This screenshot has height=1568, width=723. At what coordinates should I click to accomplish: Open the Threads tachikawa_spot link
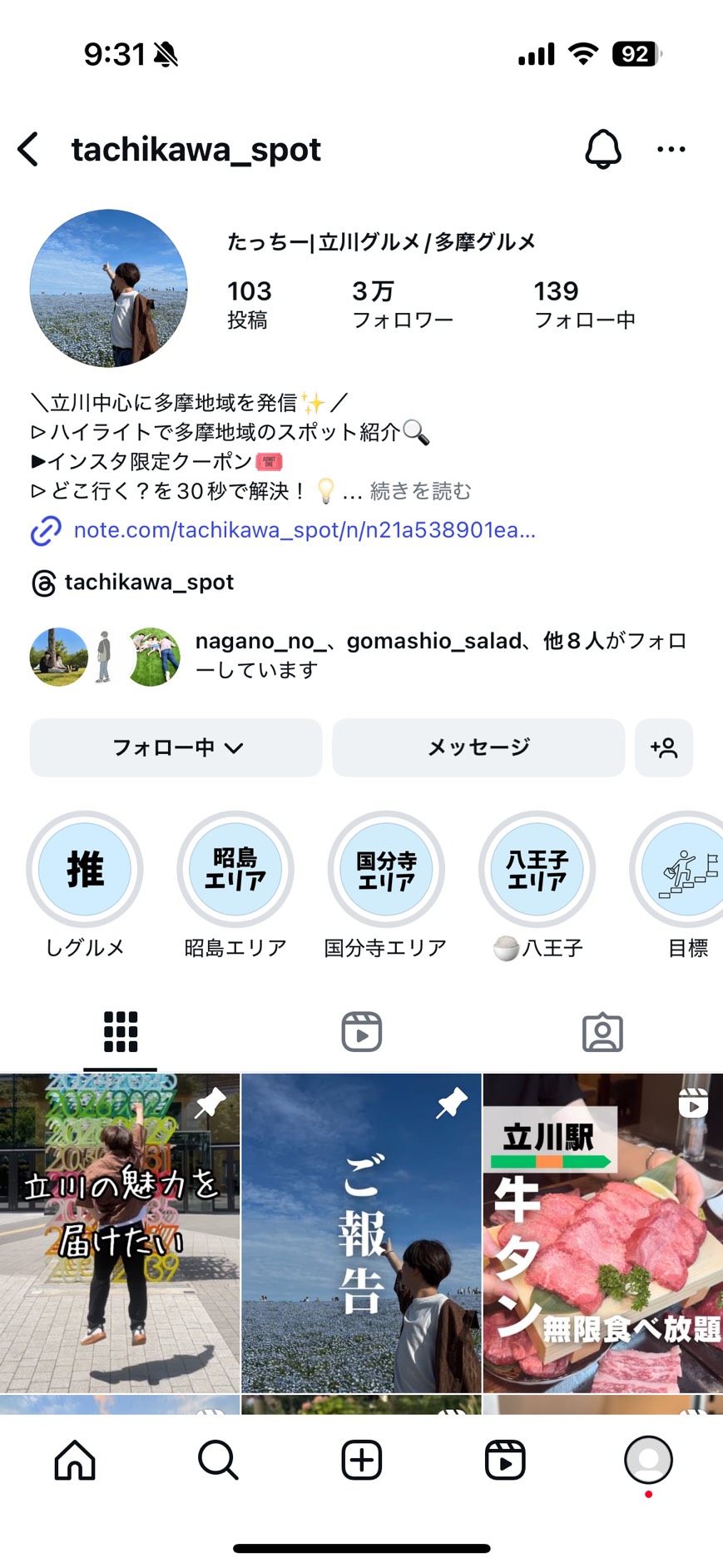[149, 583]
